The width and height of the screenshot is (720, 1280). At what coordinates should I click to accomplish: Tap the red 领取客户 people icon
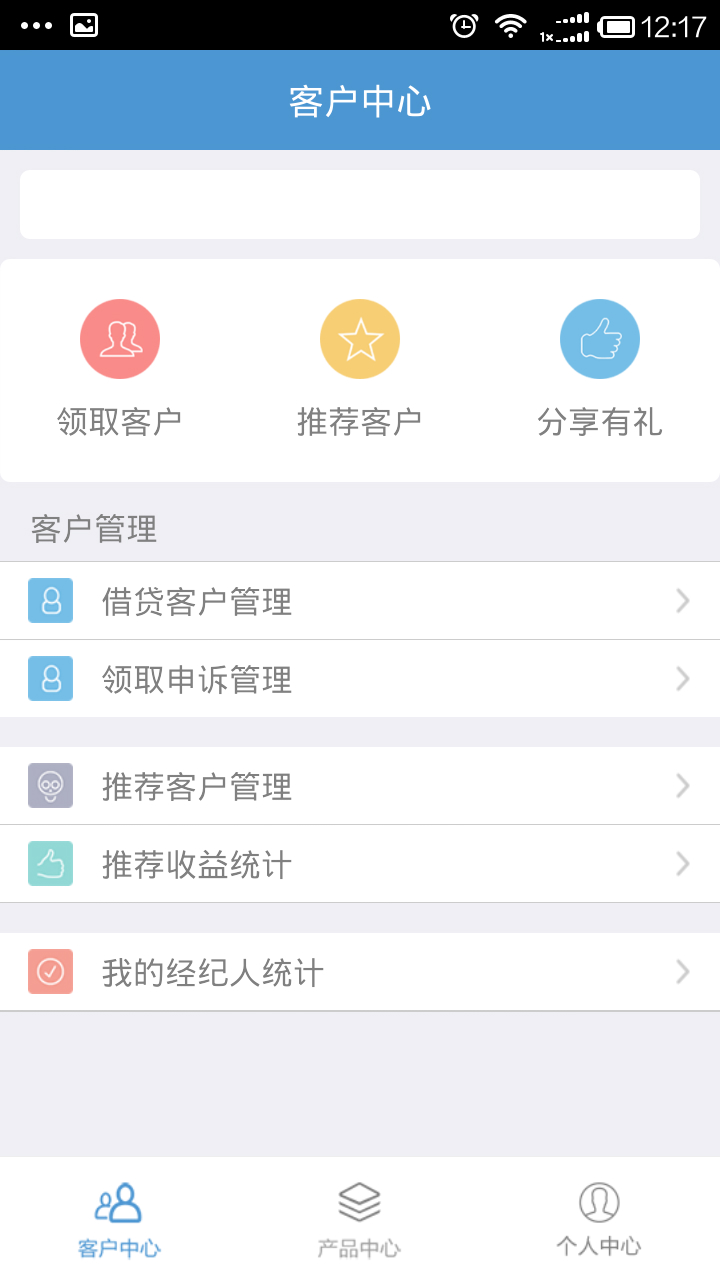pos(120,338)
